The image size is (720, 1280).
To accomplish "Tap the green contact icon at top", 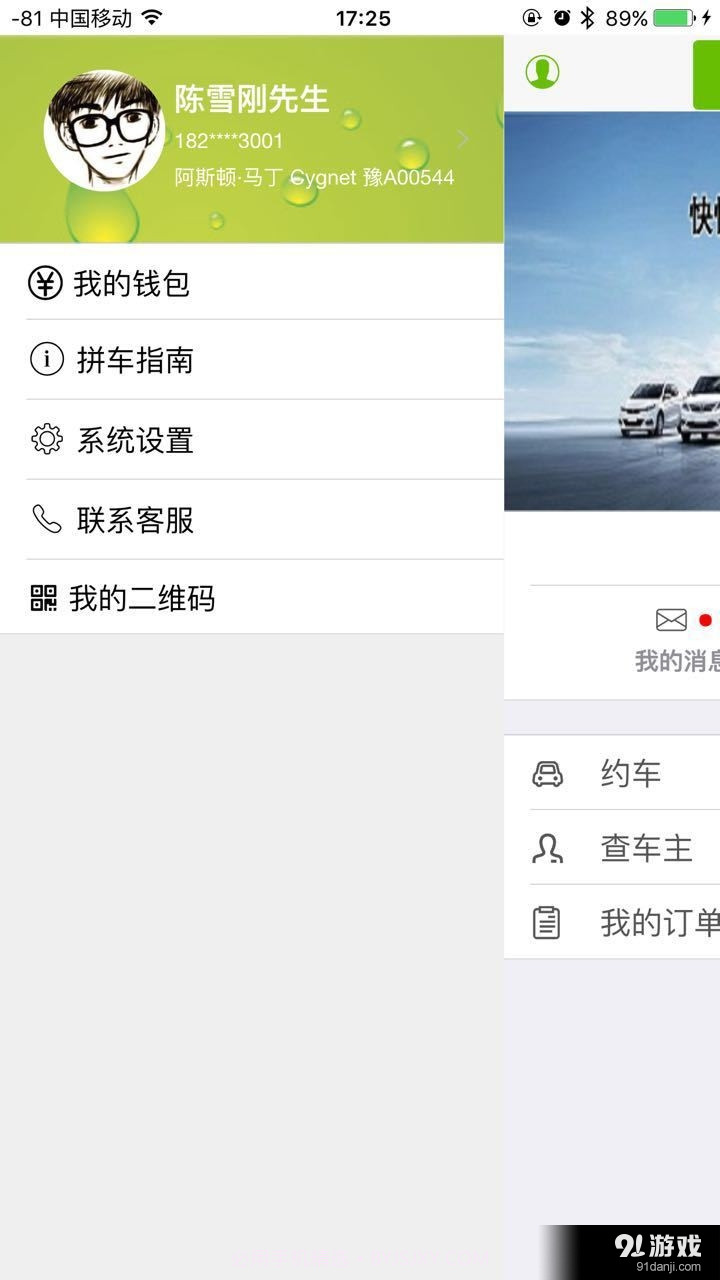I will pyautogui.click(x=542, y=73).
